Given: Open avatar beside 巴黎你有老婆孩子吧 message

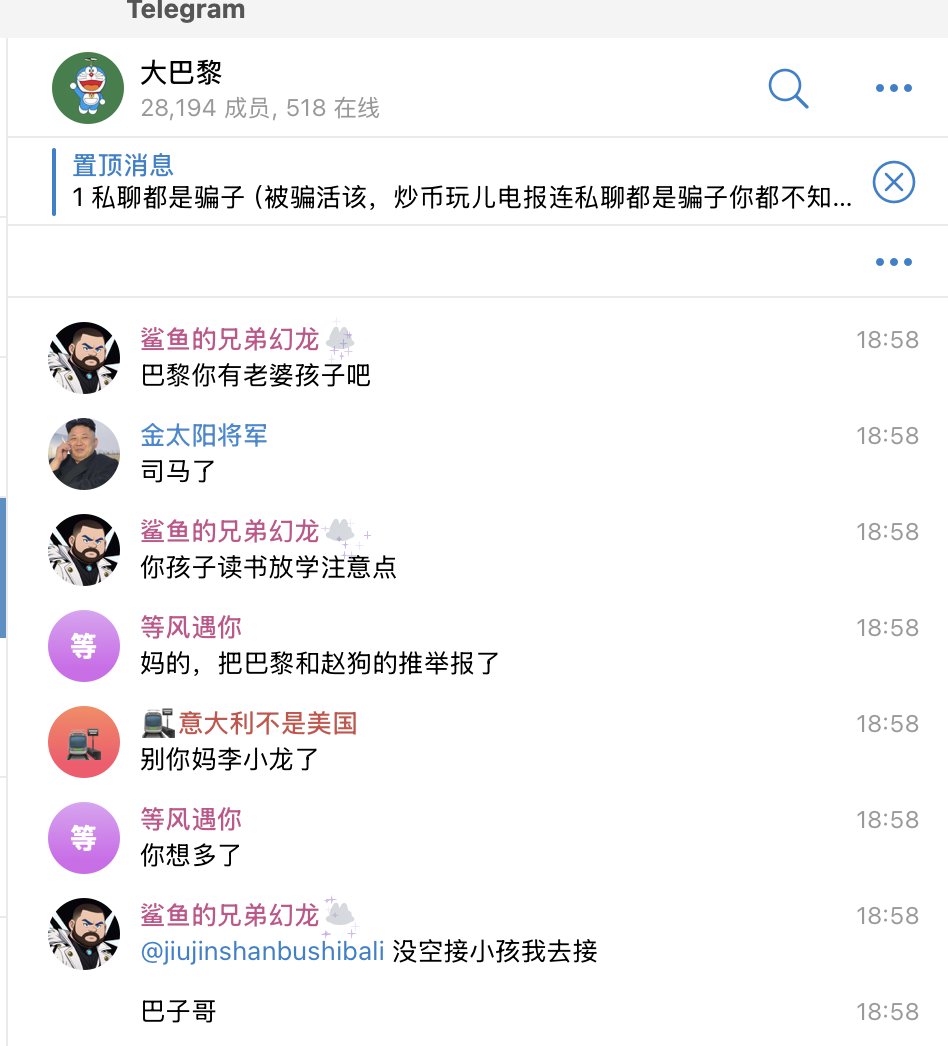Looking at the screenshot, I should pos(84,358).
